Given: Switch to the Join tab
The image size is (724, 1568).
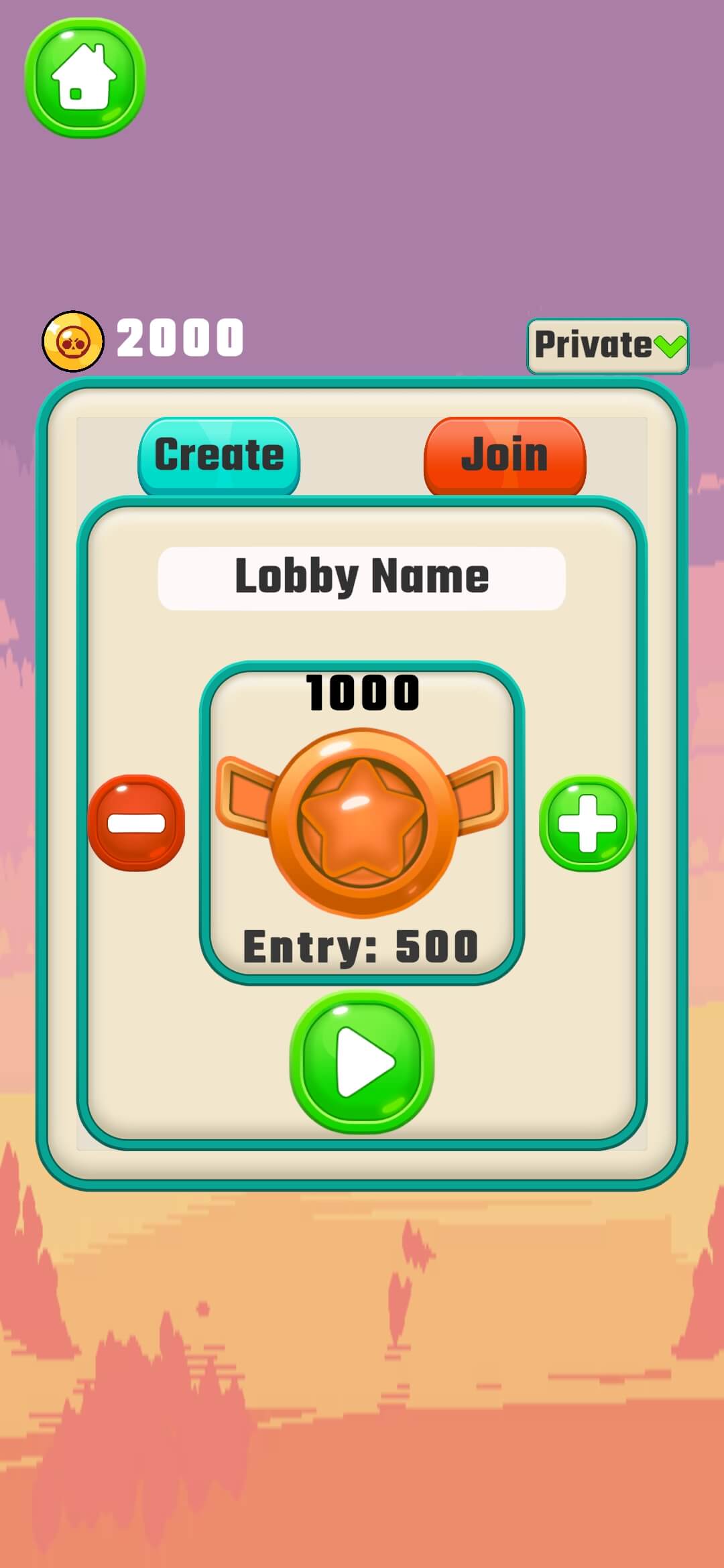Looking at the screenshot, I should click(x=505, y=456).
